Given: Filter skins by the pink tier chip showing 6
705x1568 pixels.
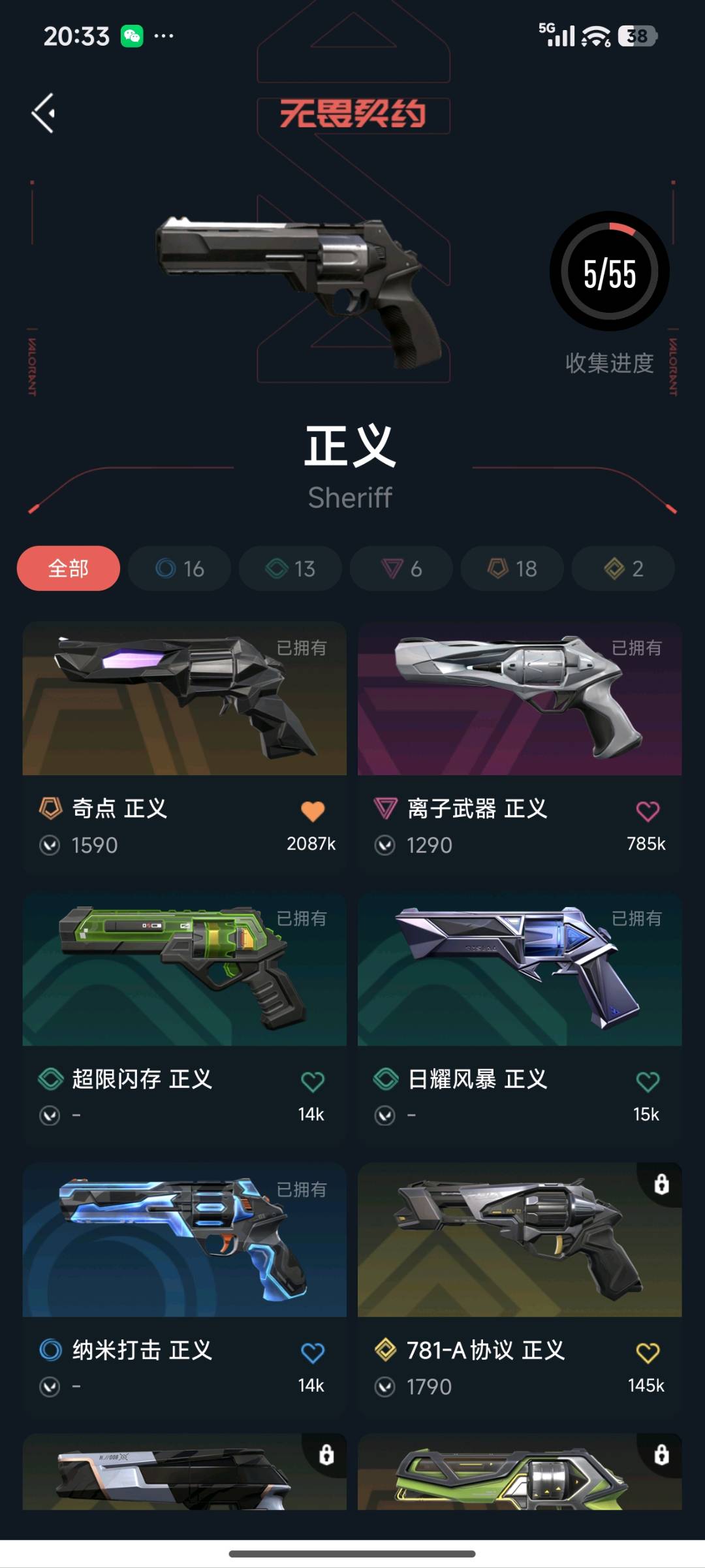Looking at the screenshot, I should (401, 568).
